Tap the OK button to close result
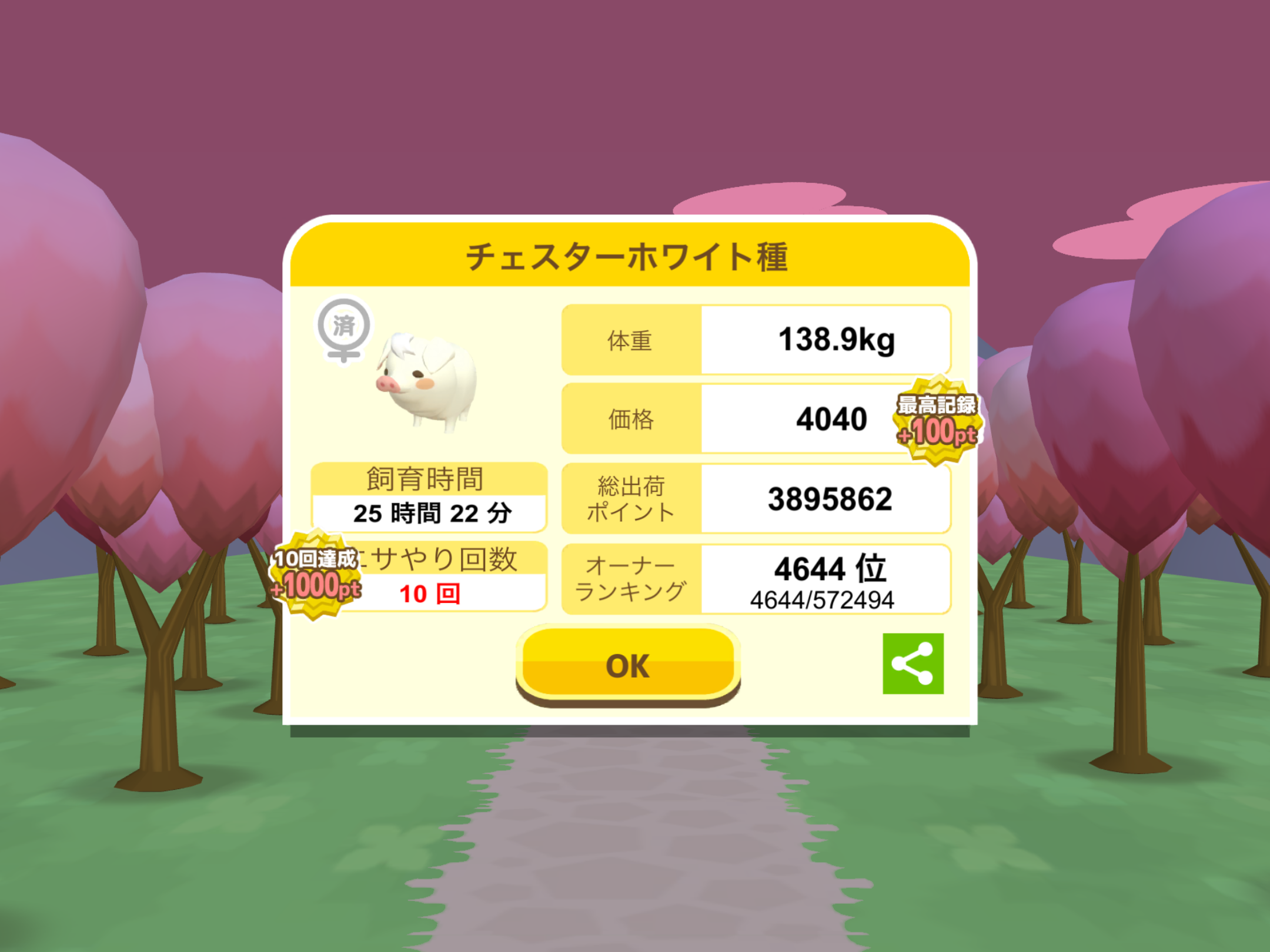Screen dimensions: 1270x952 pos(627,665)
